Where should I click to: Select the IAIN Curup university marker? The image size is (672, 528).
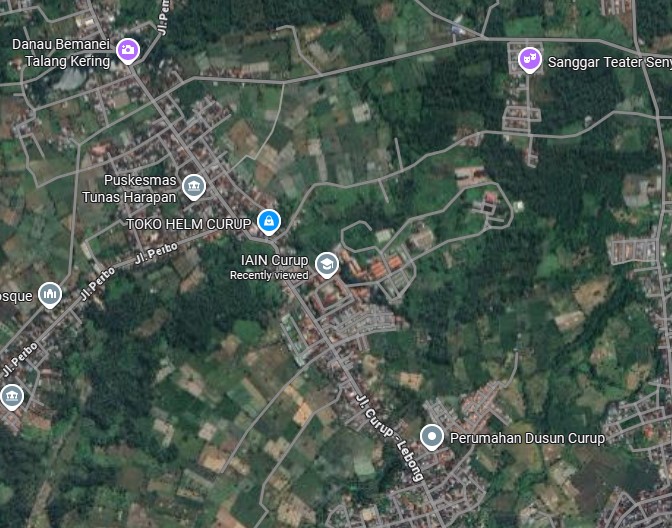tap(325, 264)
